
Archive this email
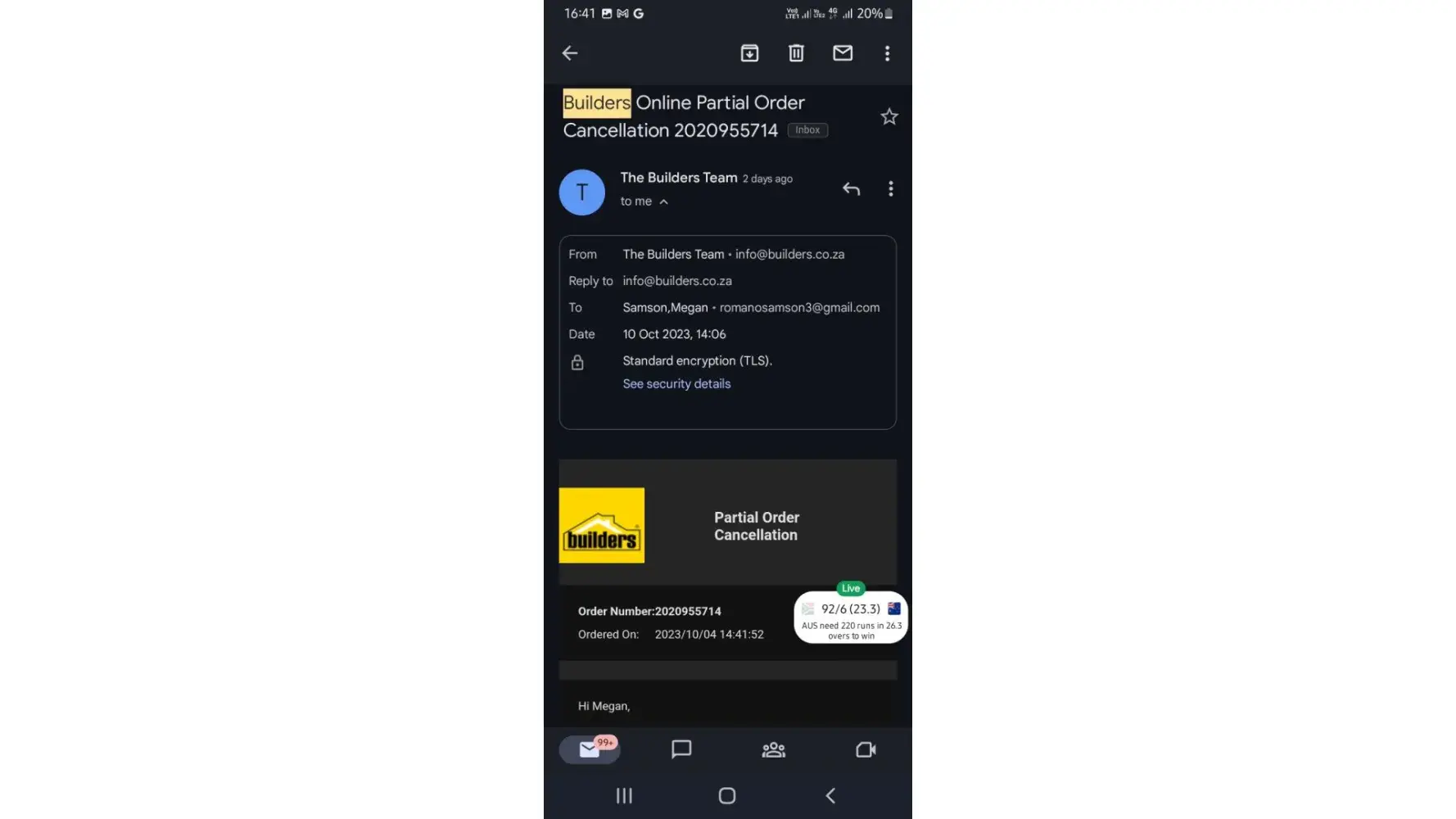click(749, 53)
